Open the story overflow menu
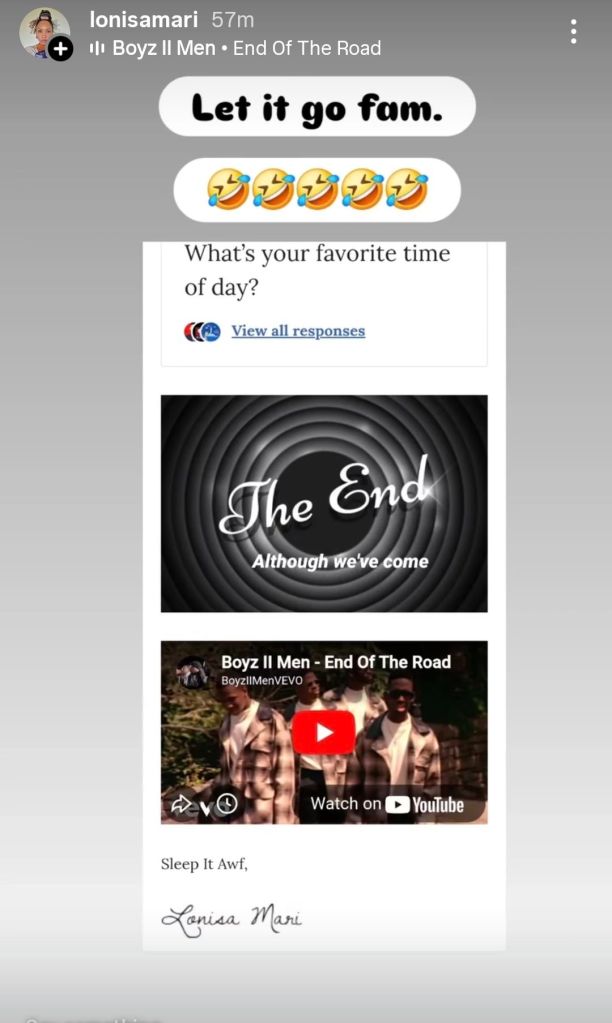 click(x=573, y=32)
